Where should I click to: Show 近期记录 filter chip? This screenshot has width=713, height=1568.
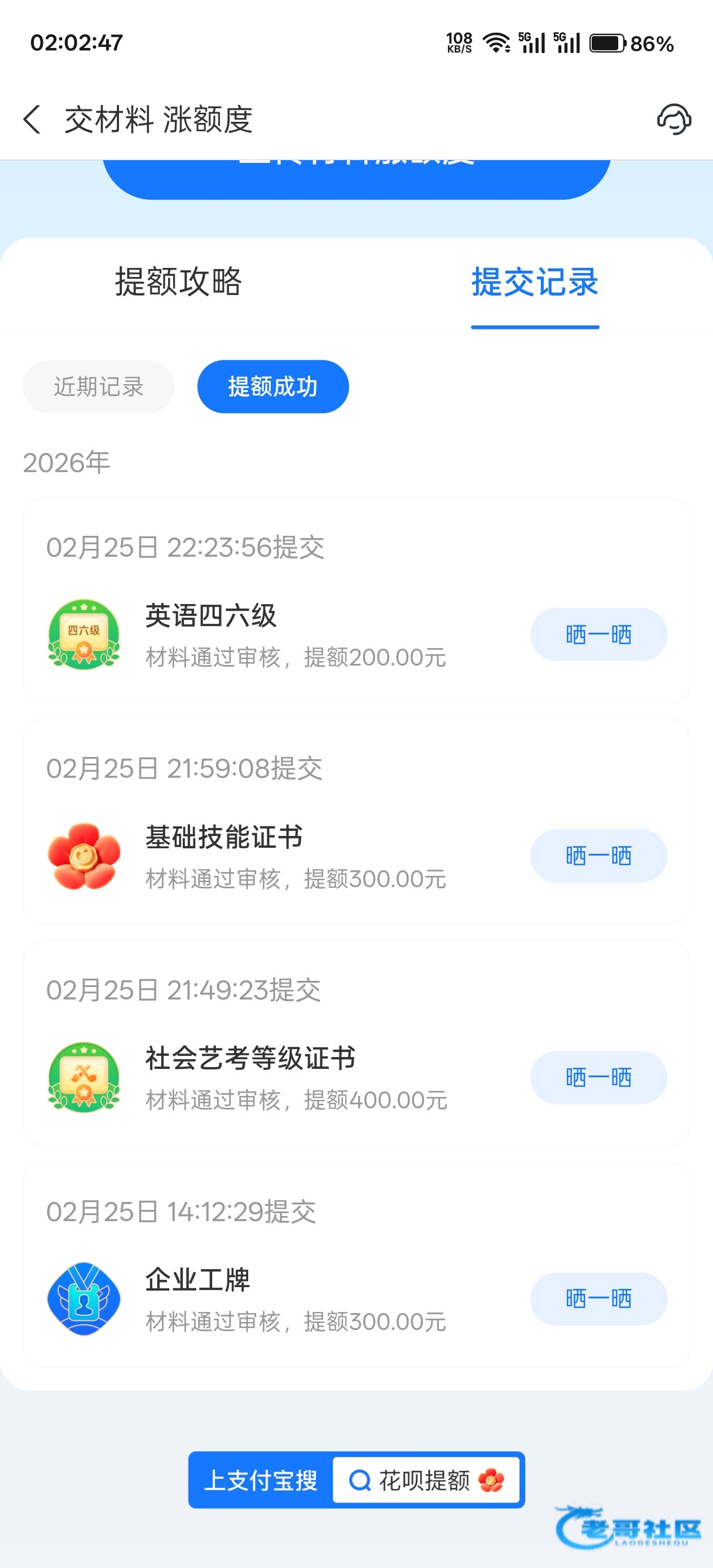(x=99, y=386)
